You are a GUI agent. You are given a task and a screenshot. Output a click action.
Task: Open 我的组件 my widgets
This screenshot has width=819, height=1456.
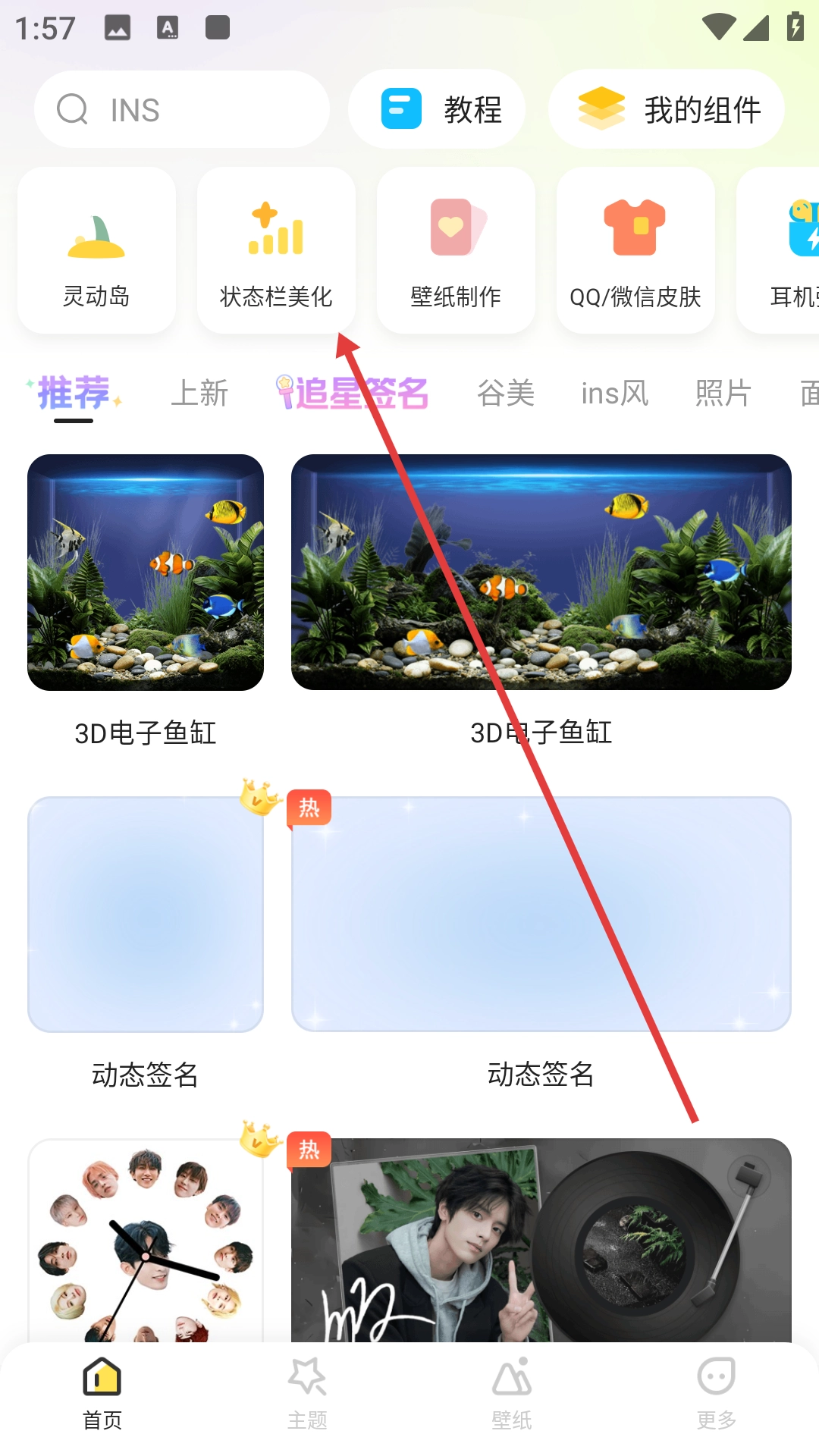[667, 110]
